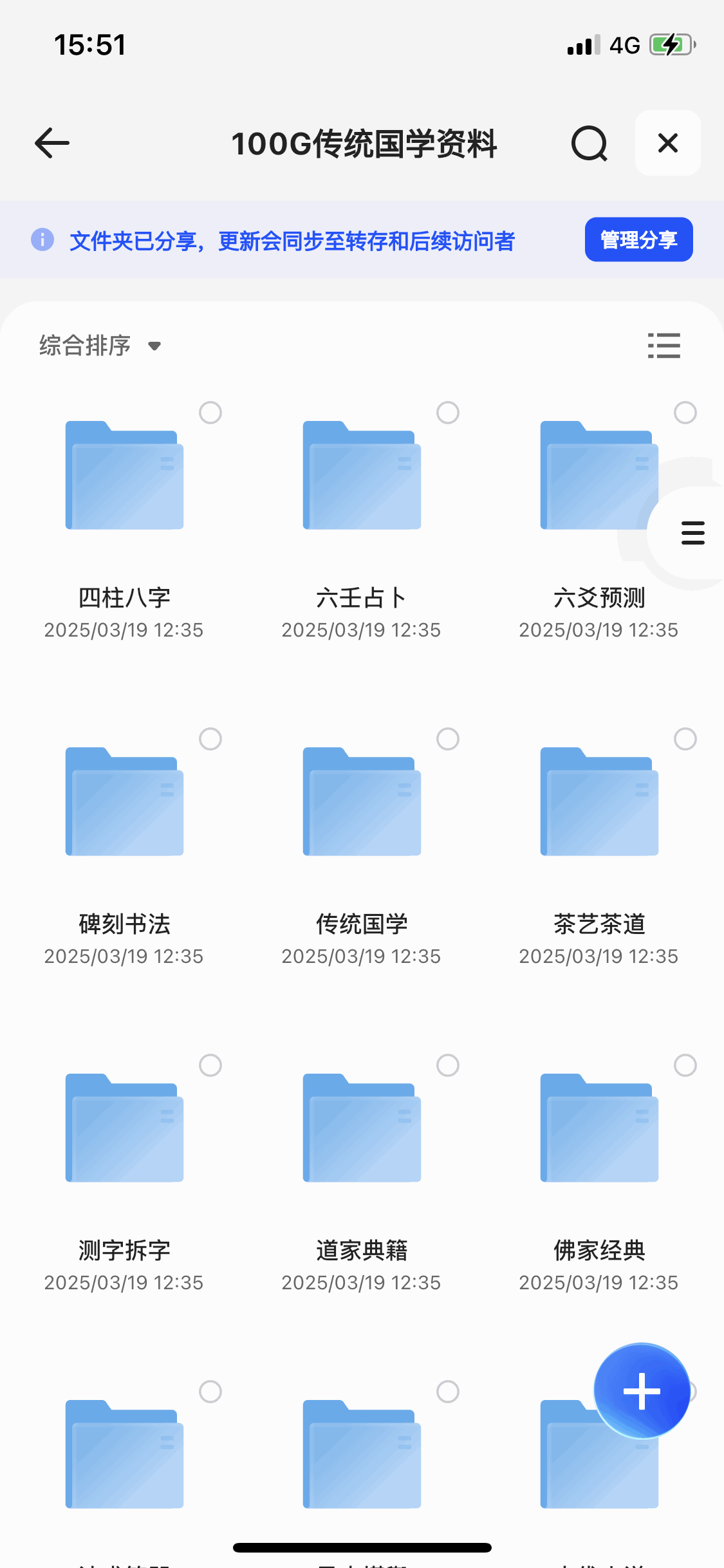This screenshot has height=1568, width=724.
Task: Open the 测字拆字 folder
Action: [x=124, y=1128]
